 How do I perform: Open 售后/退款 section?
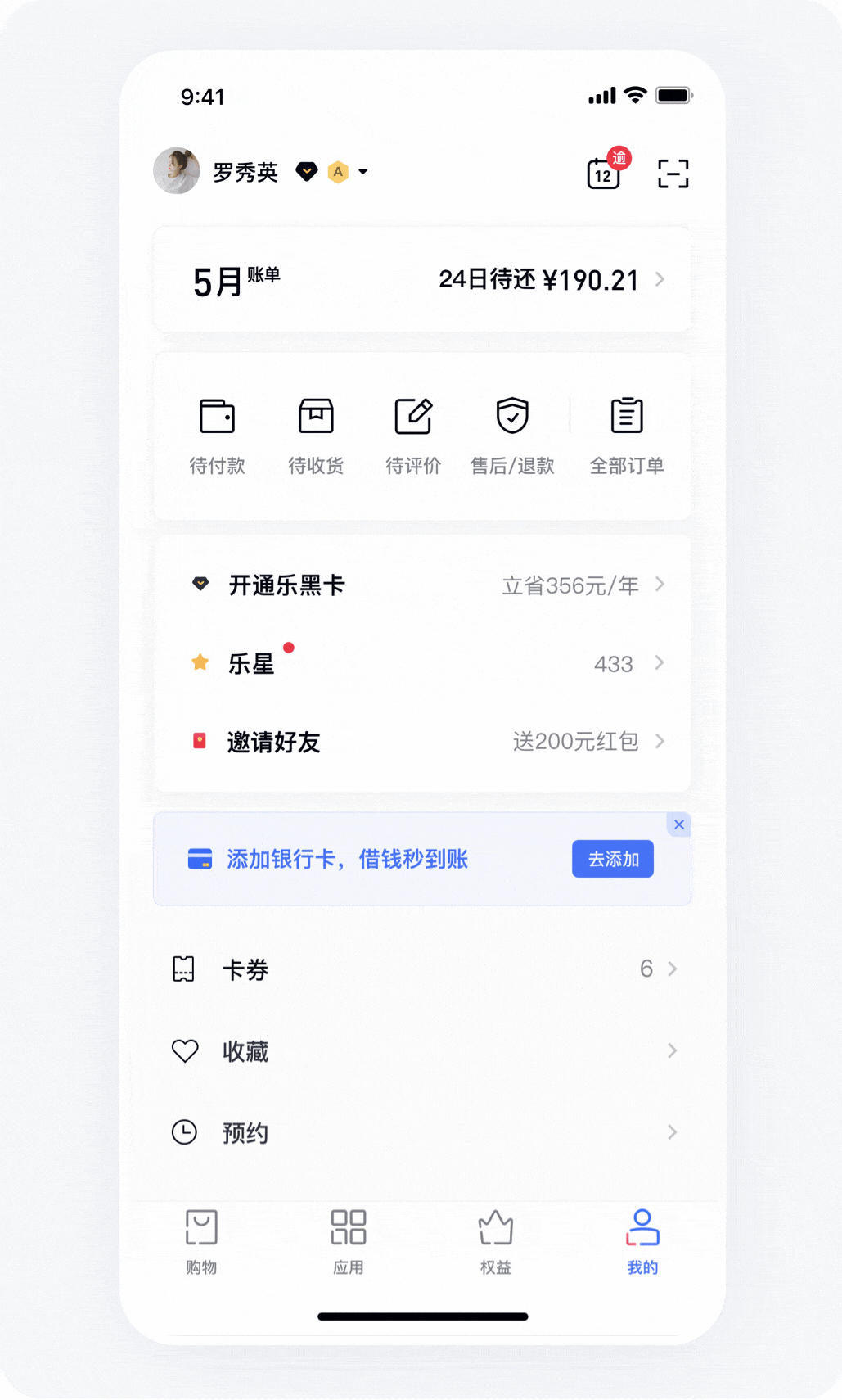point(512,435)
